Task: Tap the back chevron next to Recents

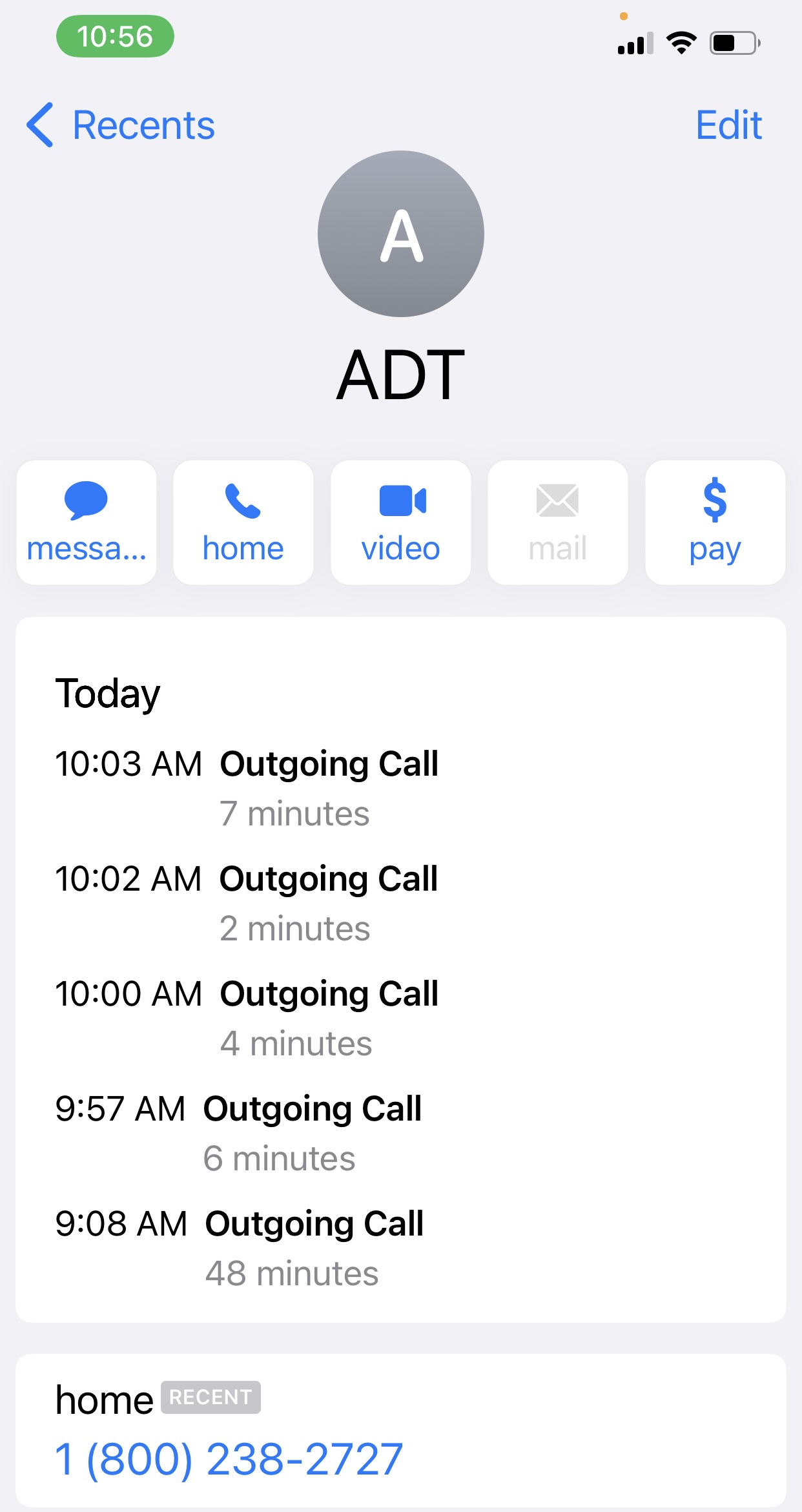Action: (x=40, y=124)
